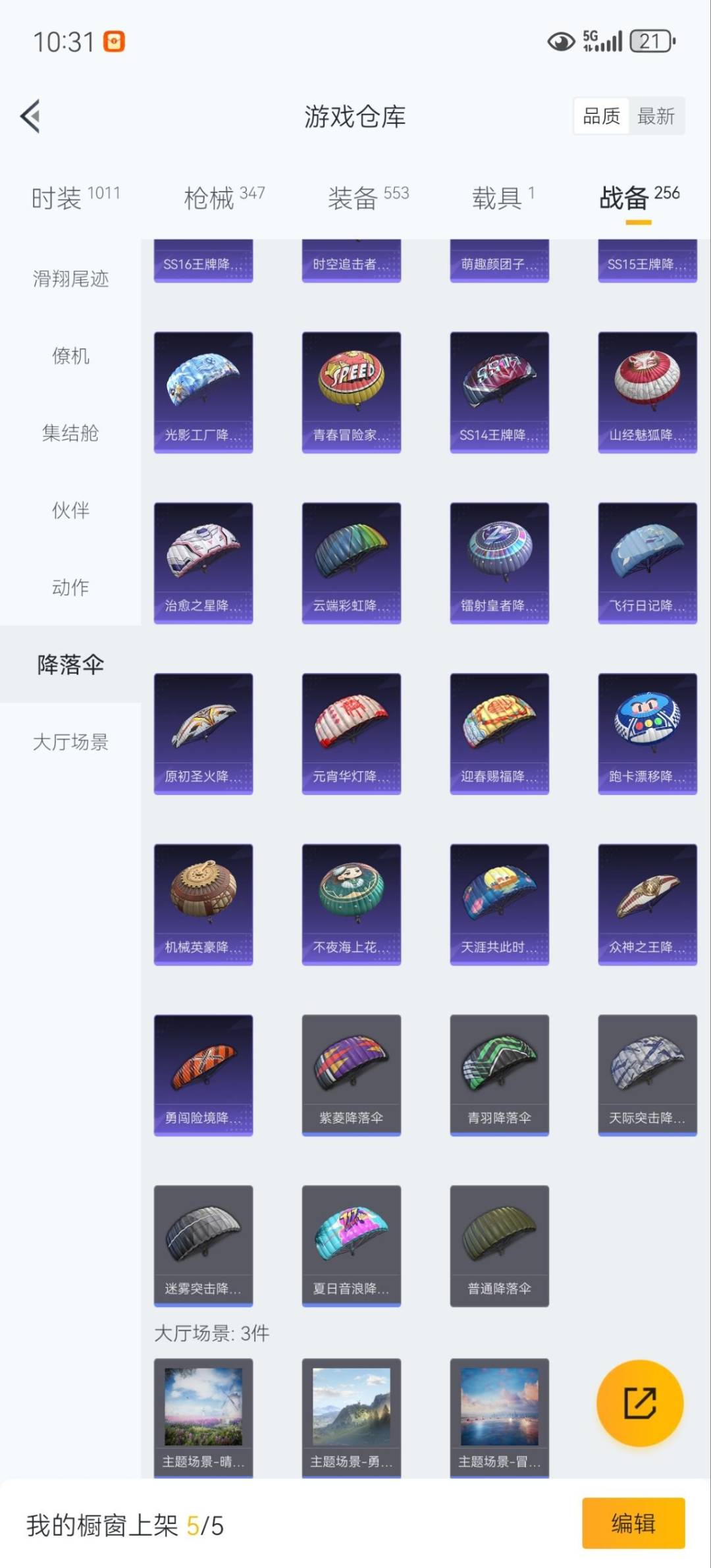View the 普通降落伞 item
Image resolution: width=711 pixels, height=1568 pixels.
pos(499,1245)
